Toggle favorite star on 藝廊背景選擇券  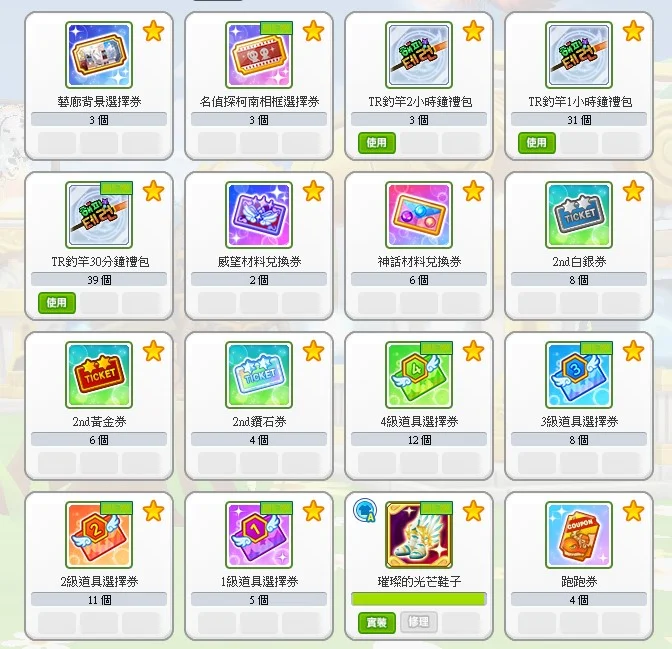pos(153,31)
